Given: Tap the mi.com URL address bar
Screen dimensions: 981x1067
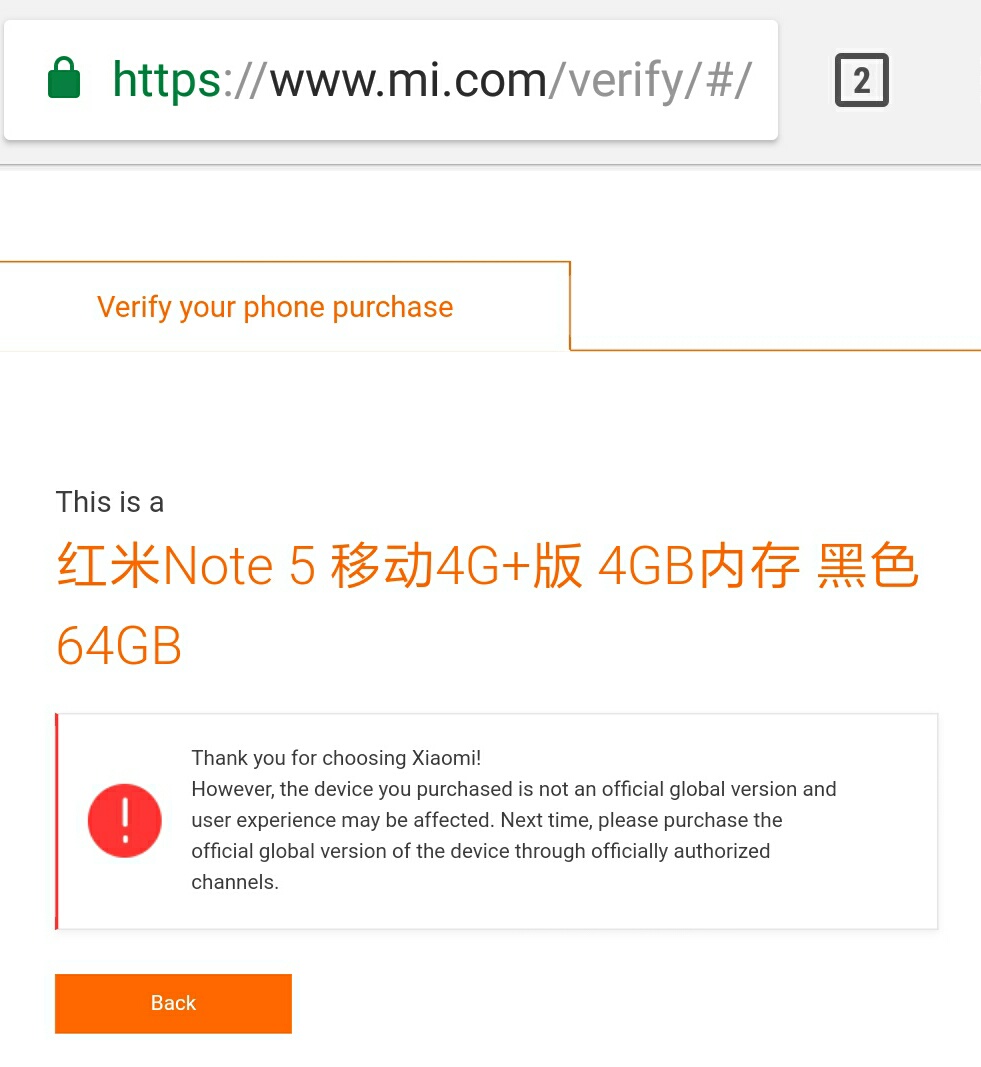Looking at the screenshot, I should coord(430,80).
